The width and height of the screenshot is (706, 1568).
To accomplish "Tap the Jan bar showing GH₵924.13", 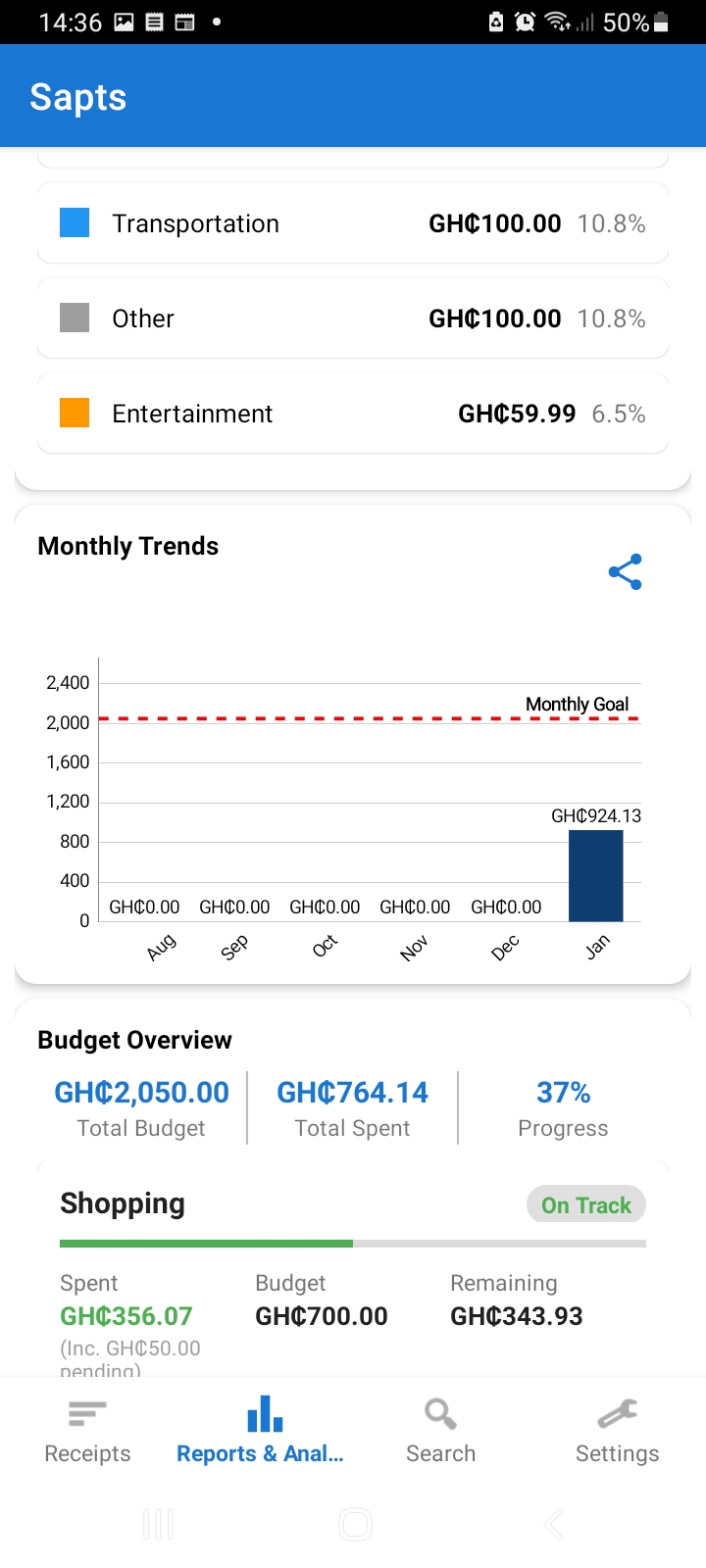I will pos(595,875).
